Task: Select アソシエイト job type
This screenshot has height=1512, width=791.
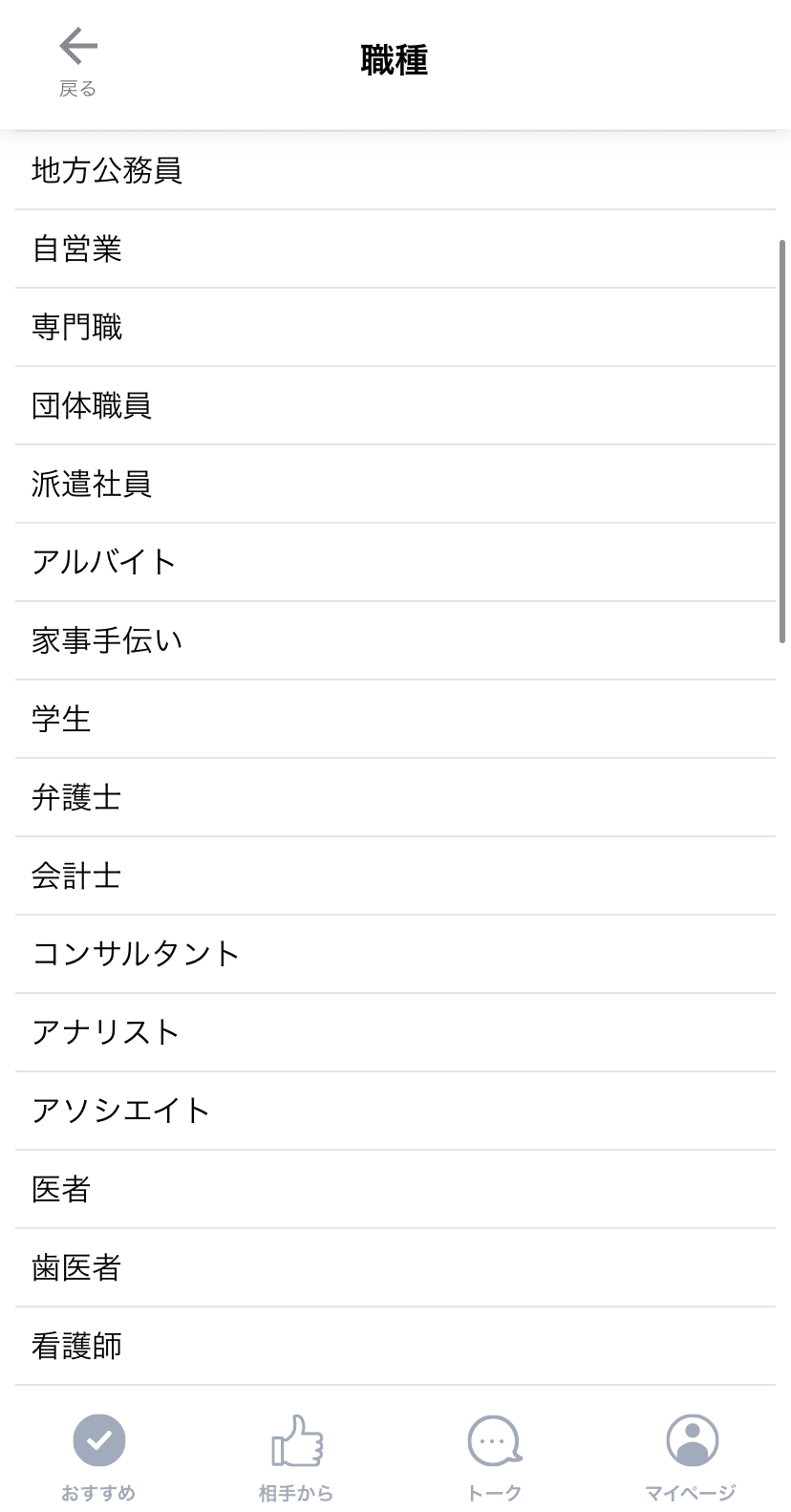Action: 121,1111
